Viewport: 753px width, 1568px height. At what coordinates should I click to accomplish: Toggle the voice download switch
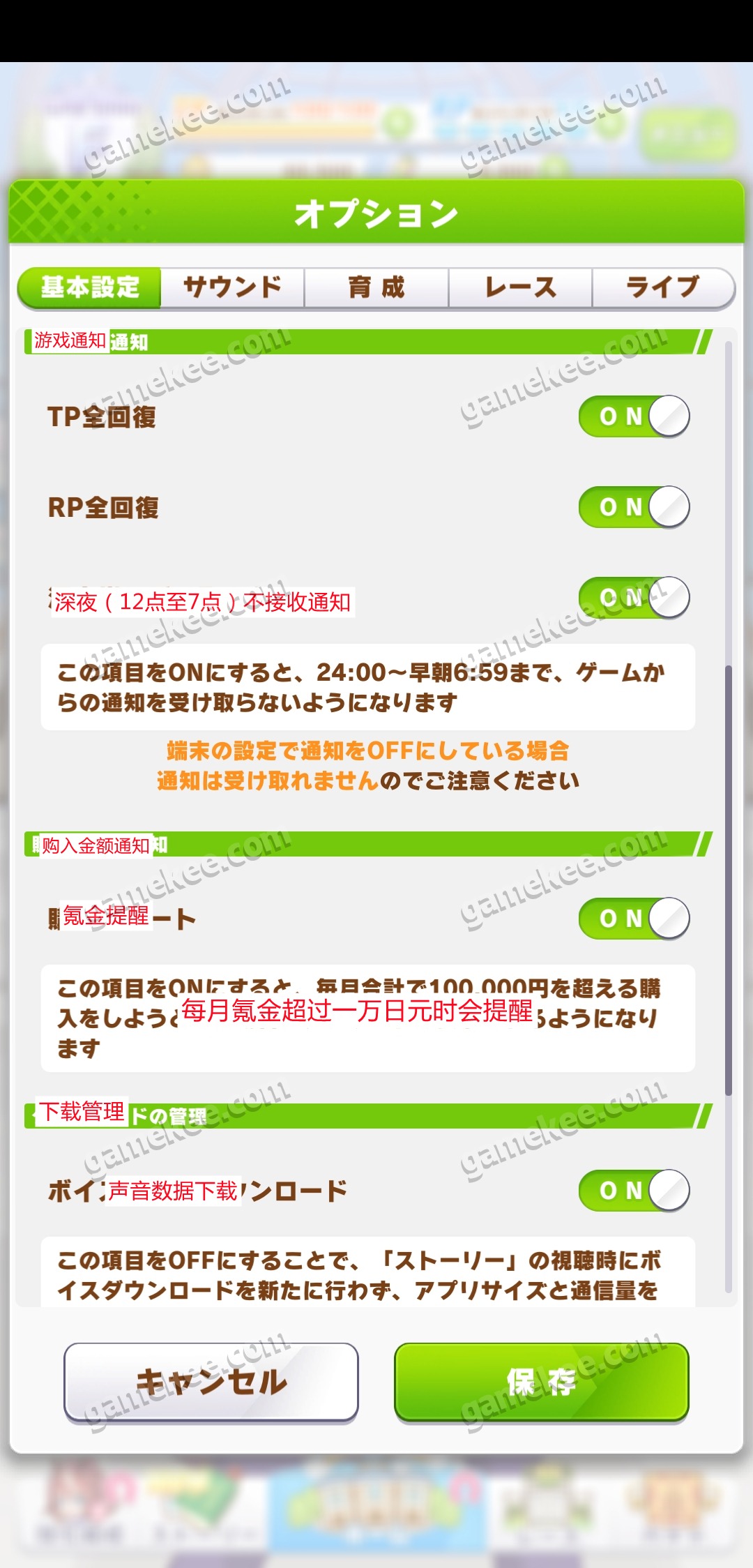[634, 1191]
